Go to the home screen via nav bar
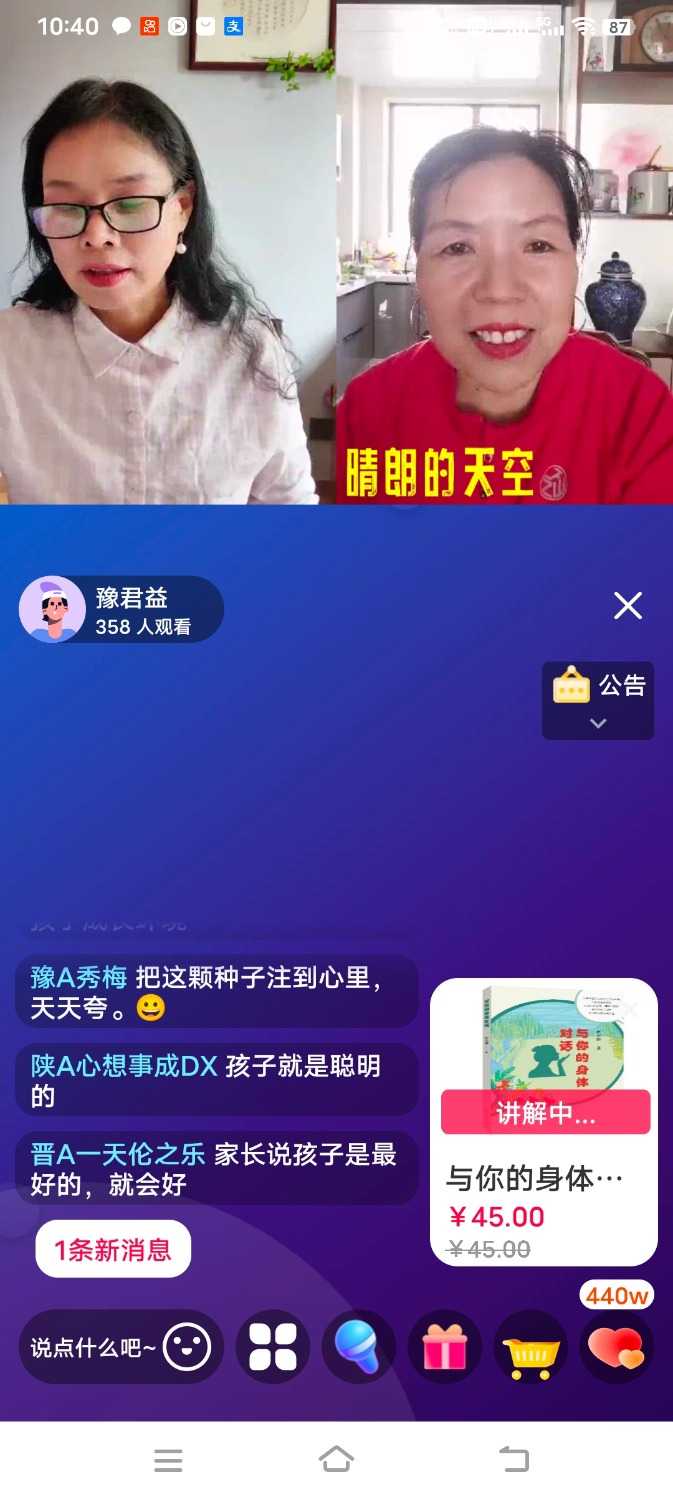Viewport: 673px width, 1500px height. (336, 1460)
